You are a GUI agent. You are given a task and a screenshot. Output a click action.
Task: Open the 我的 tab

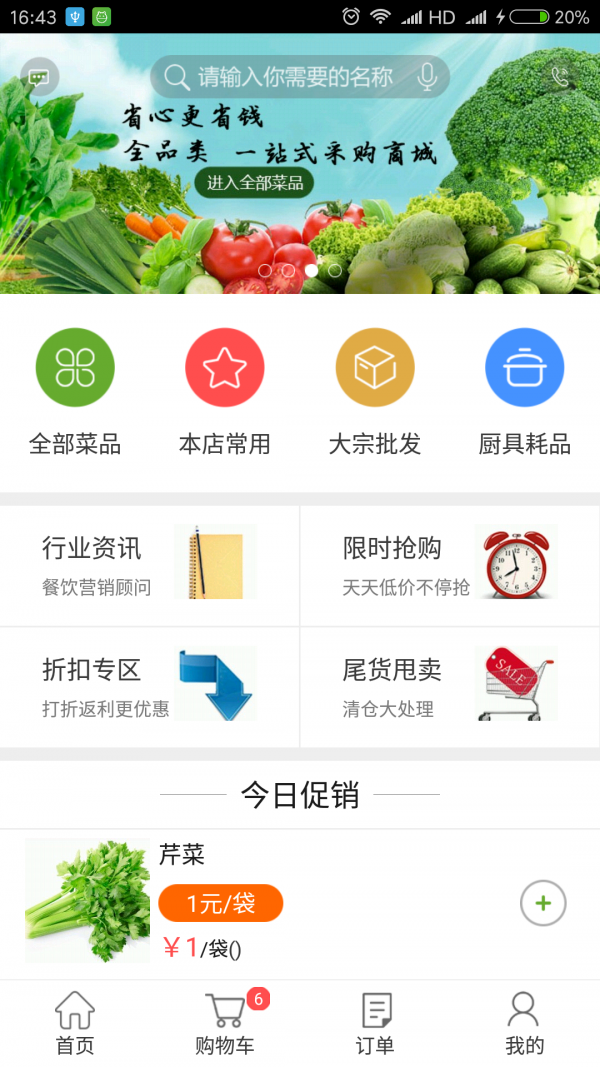pos(525,1023)
